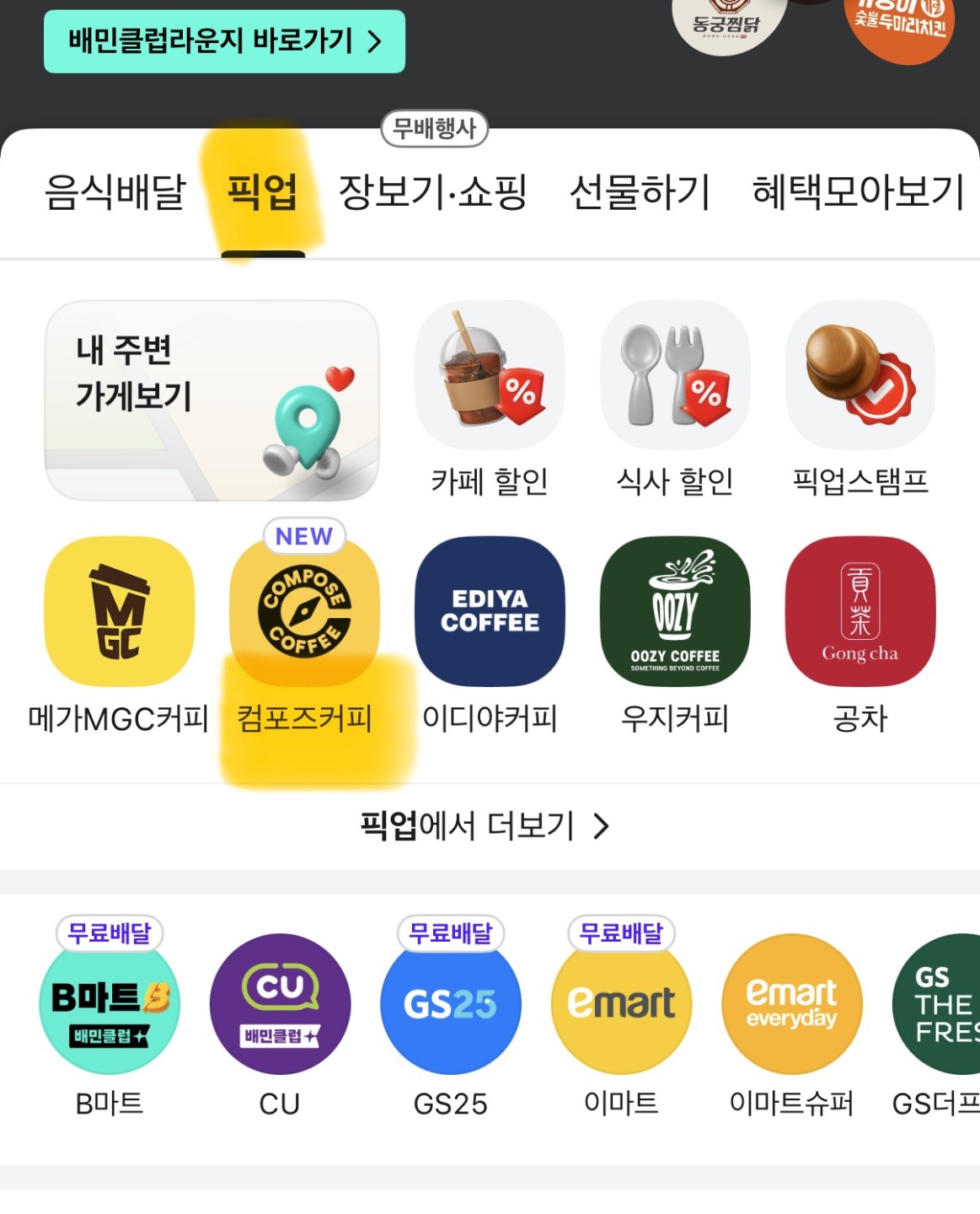Go to 혜택모아보기 tab
This screenshot has width=980, height=1214.
(x=857, y=192)
